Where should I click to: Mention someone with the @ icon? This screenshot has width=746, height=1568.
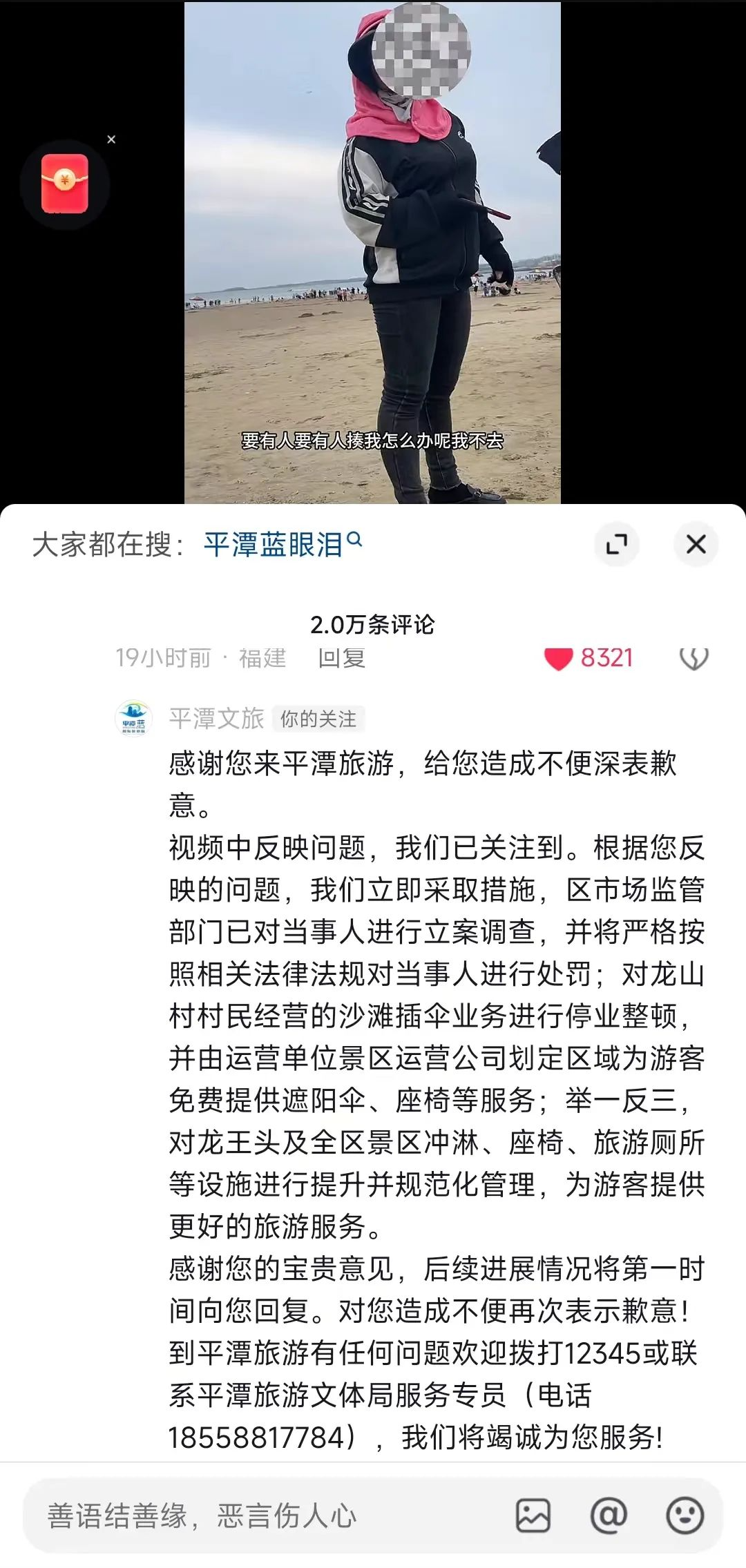tap(609, 1516)
